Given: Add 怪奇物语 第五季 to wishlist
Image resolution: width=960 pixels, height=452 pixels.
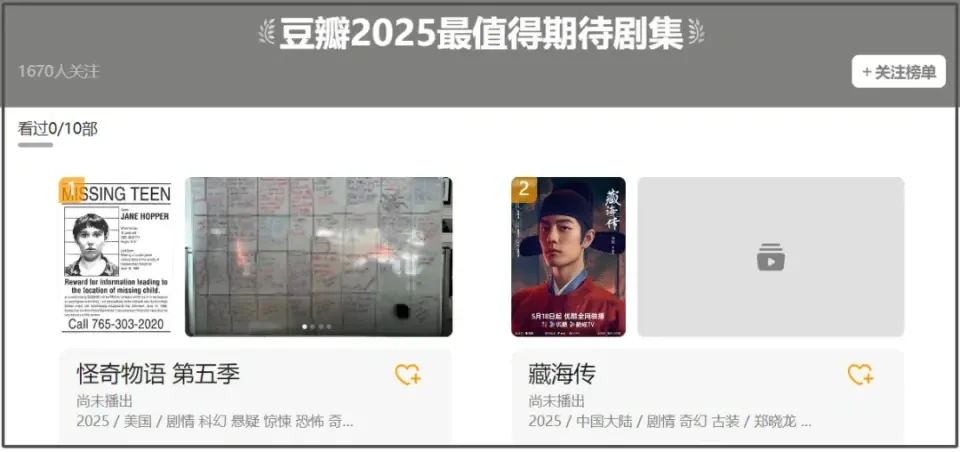Looking at the screenshot, I should 407,375.
